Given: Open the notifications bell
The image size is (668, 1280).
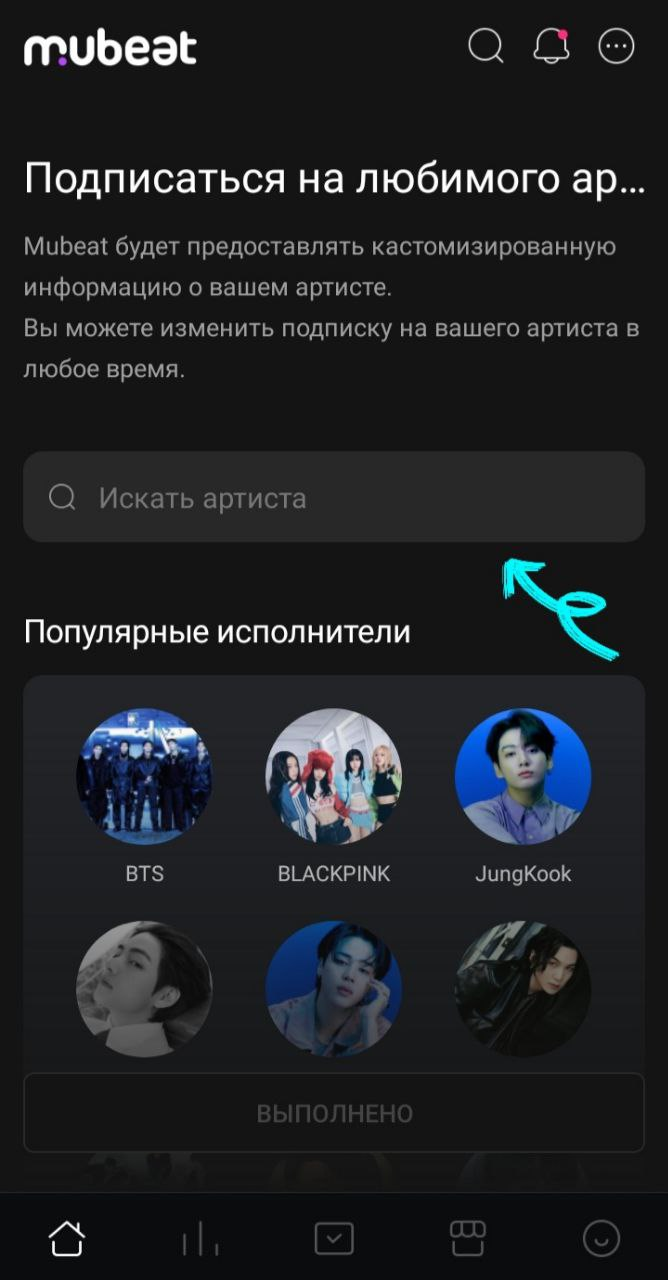Looking at the screenshot, I should click(551, 46).
